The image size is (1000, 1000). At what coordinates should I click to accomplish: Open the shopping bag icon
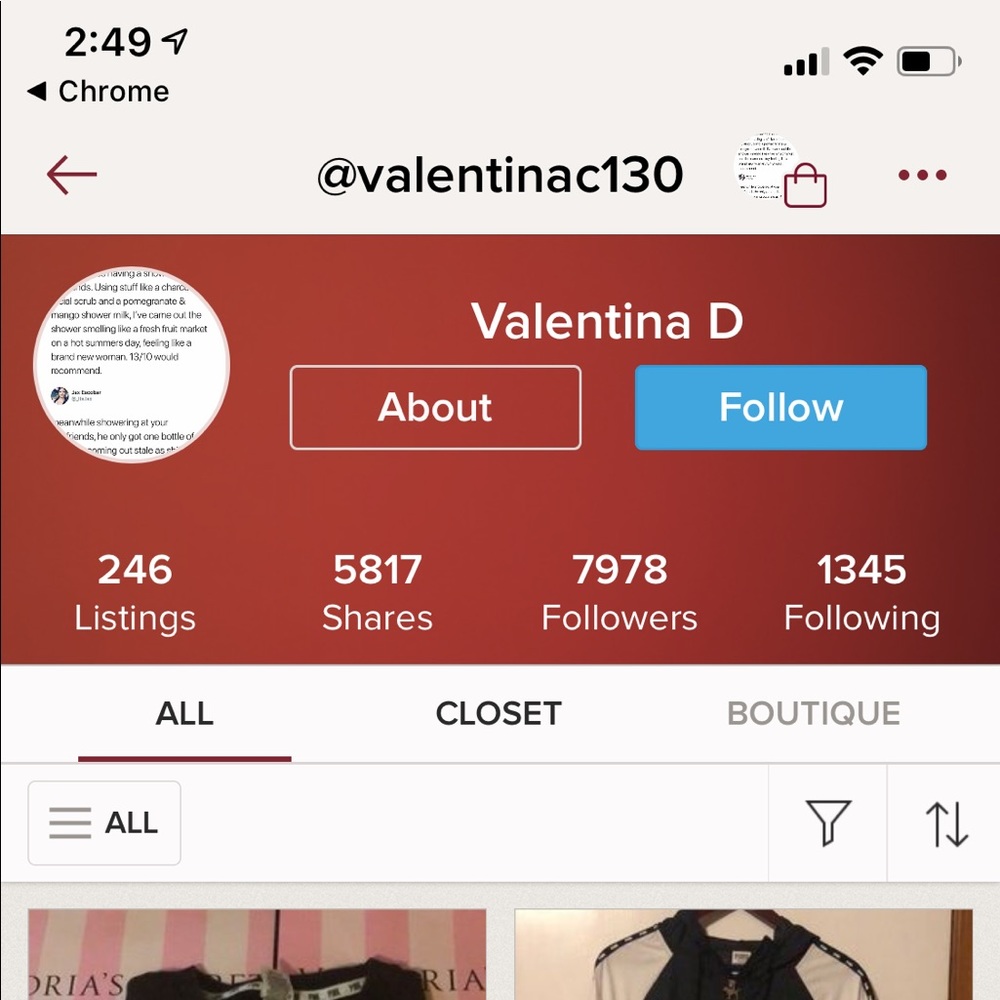(805, 185)
